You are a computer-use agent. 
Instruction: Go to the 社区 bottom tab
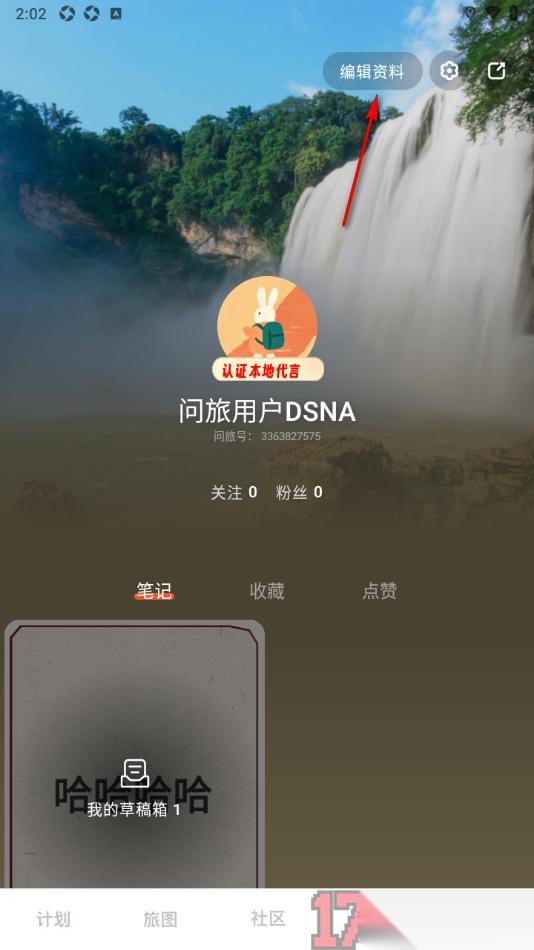[268, 918]
